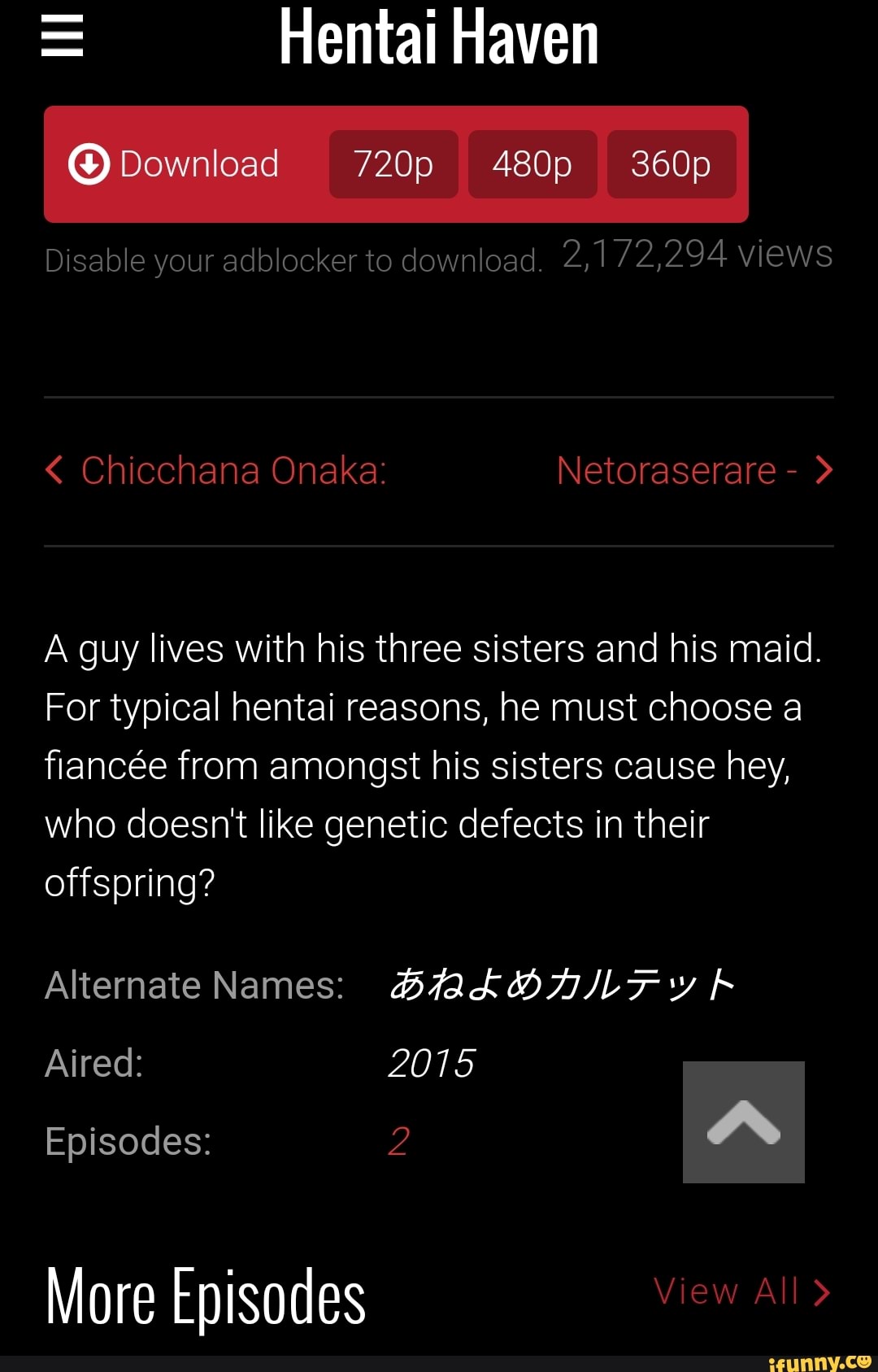Open the episodes count link
Image resolution: width=878 pixels, height=1372 pixels.
pyautogui.click(x=398, y=1141)
